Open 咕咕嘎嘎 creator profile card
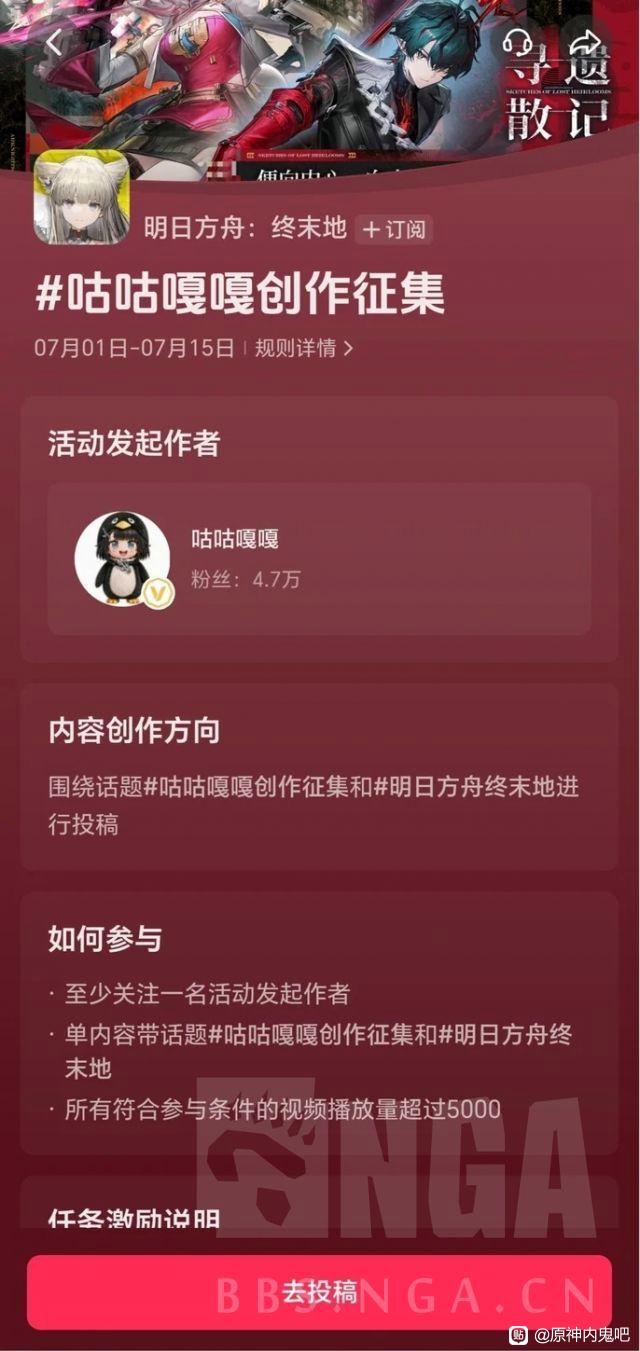The image size is (640, 1352). click(319, 559)
